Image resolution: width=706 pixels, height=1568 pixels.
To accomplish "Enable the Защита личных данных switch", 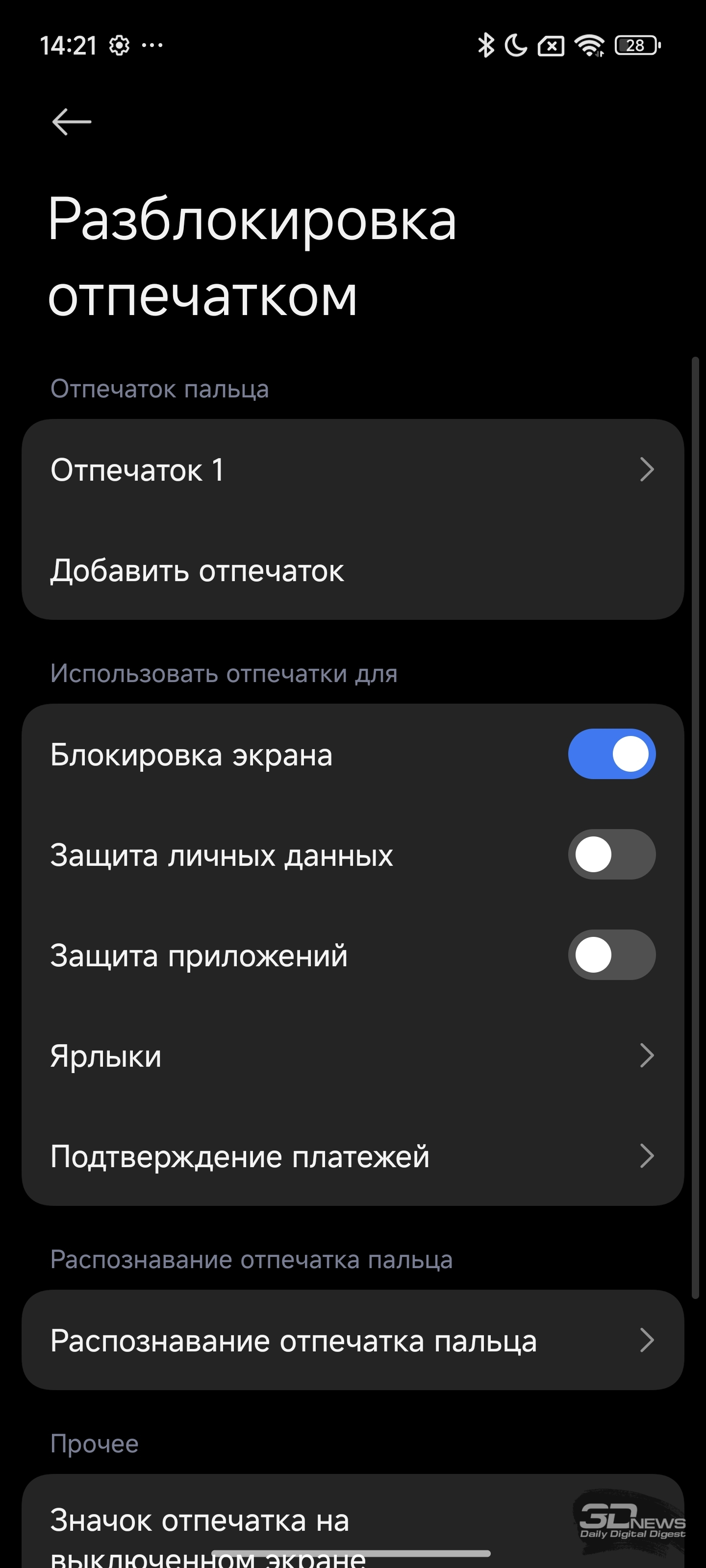I will [611, 855].
